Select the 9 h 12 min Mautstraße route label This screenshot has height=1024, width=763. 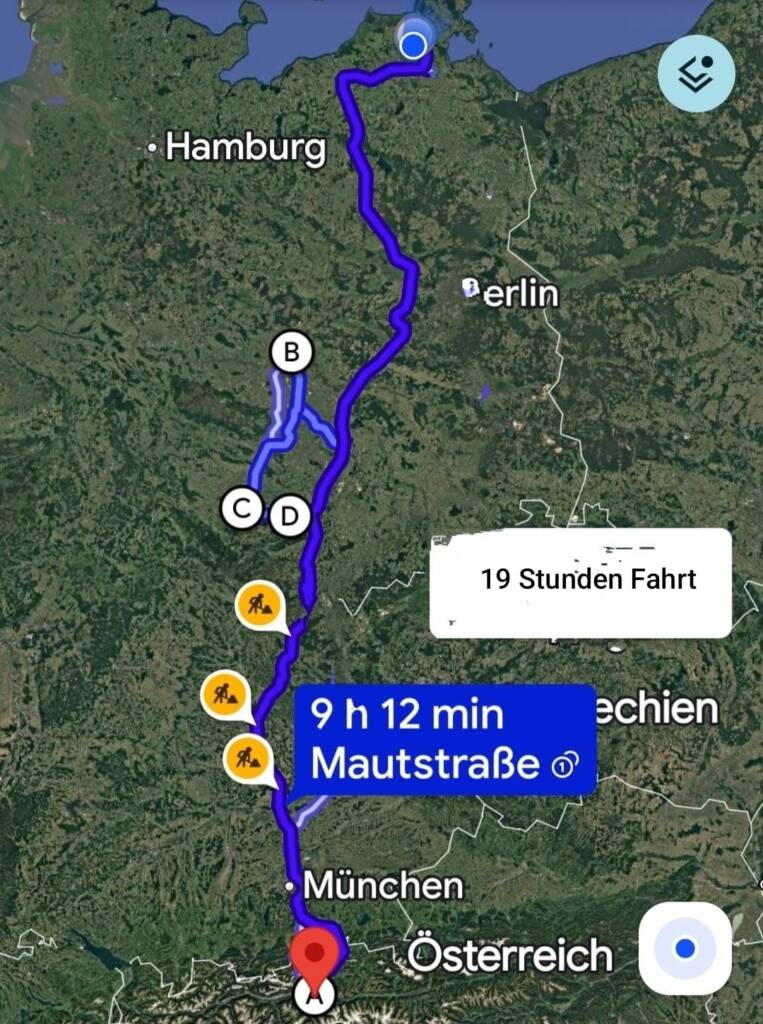click(x=444, y=740)
